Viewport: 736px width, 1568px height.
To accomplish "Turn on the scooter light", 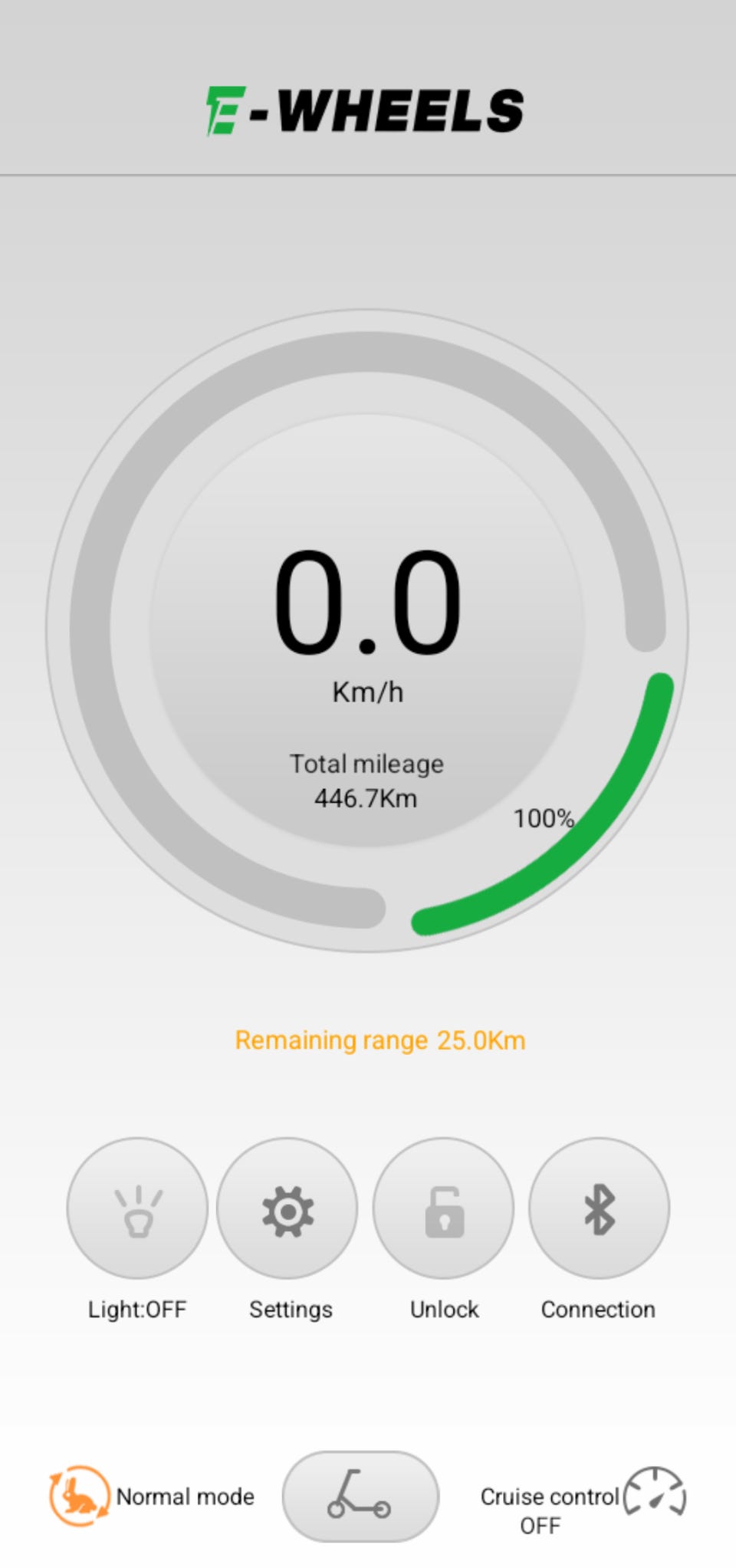I will pos(137,1208).
